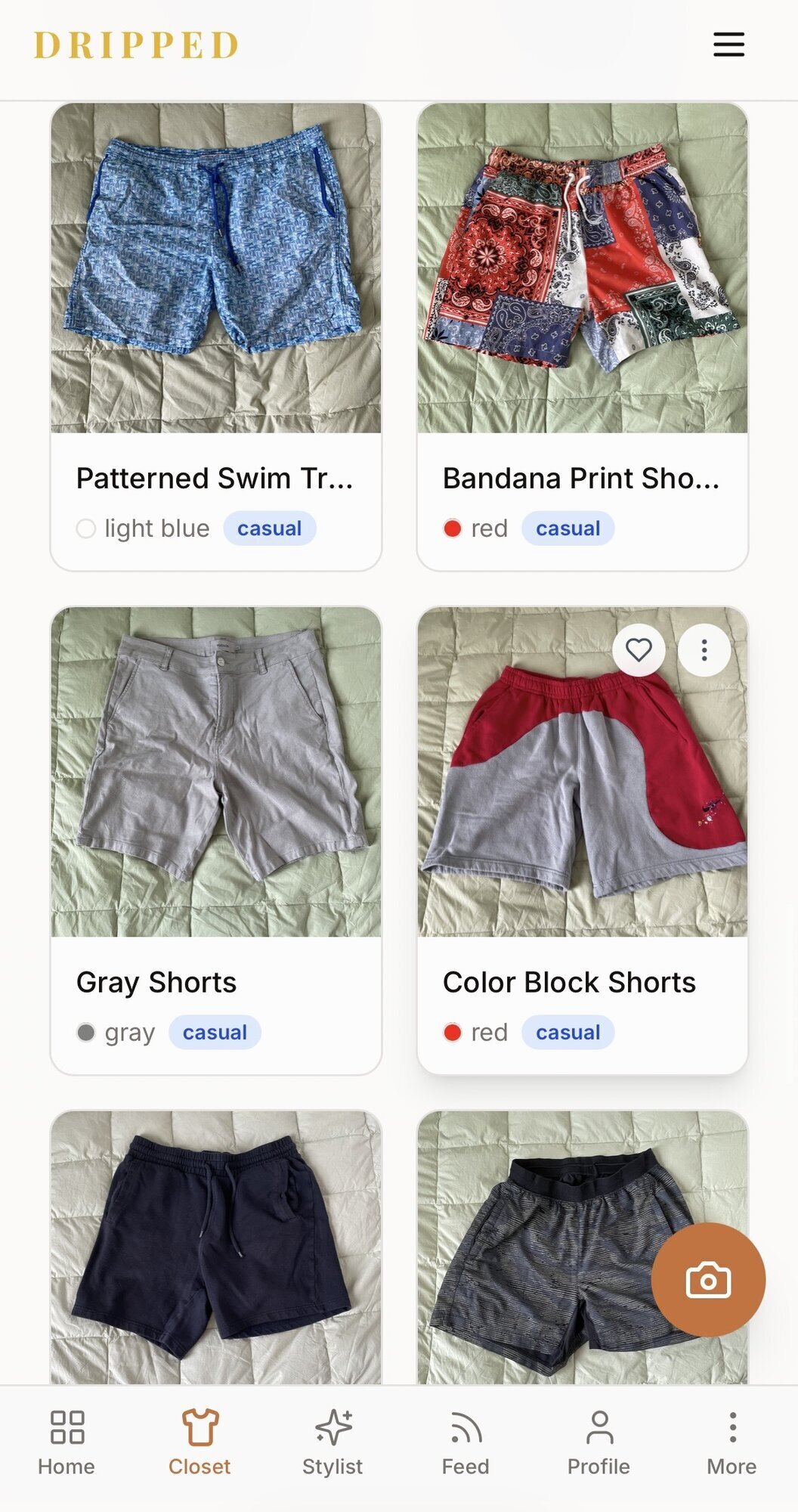
Task: Open the Feed tab
Action: (x=466, y=1443)
